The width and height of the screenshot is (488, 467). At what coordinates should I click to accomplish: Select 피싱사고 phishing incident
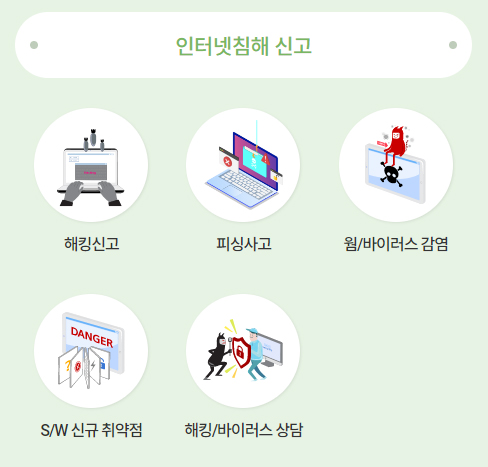tap(243, 165)
